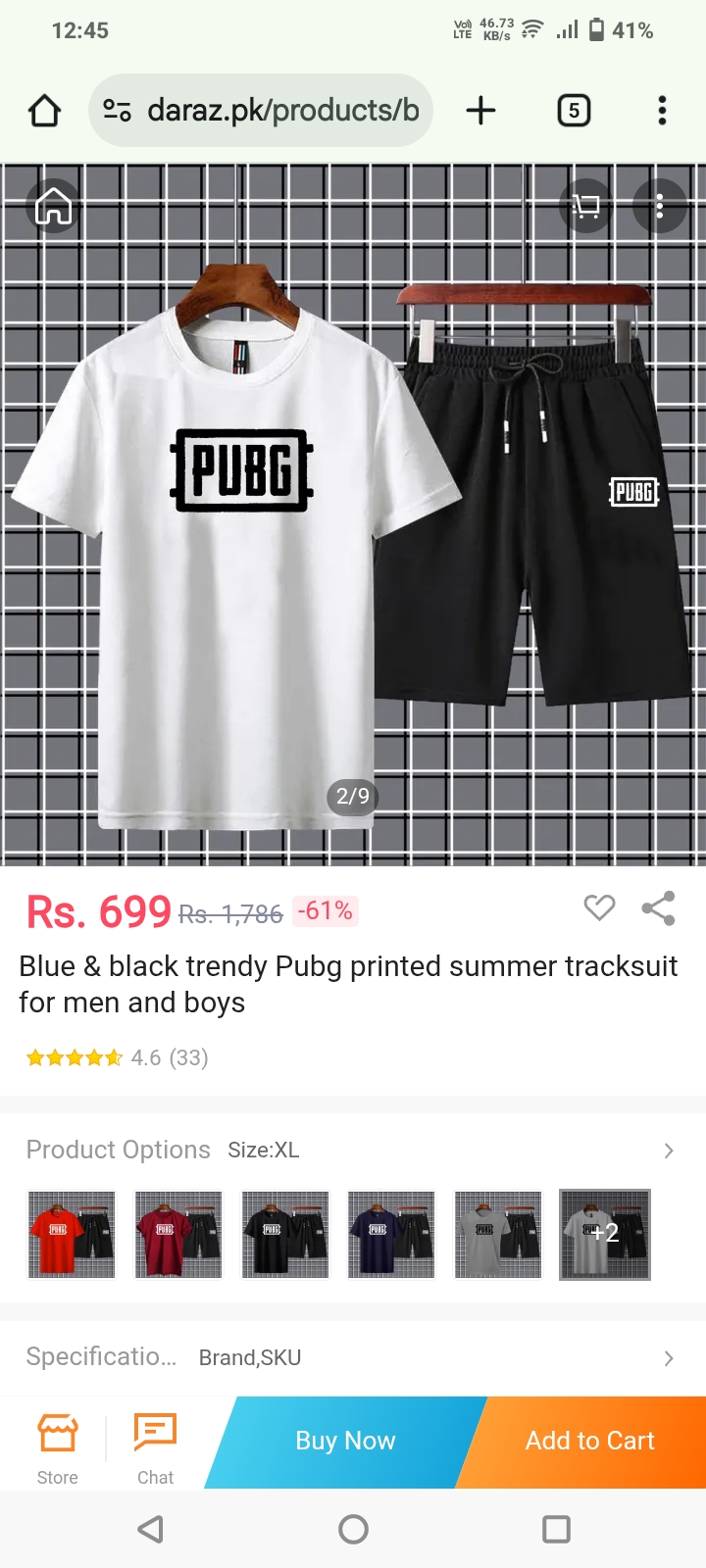Select the maroon t-shirt variant
The width and height of the screenshot is (706, 1568).
click(178, 1234)
